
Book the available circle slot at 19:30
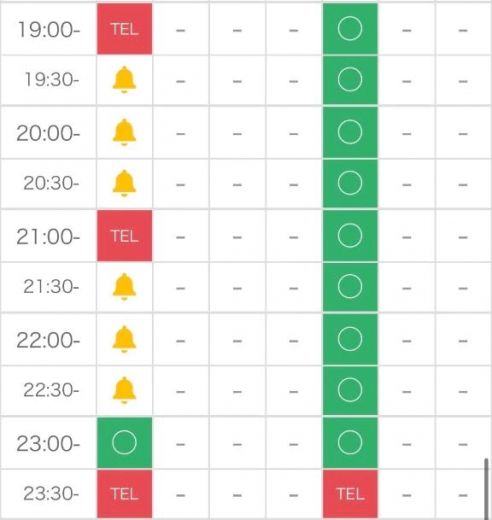(x=350, y=80)
